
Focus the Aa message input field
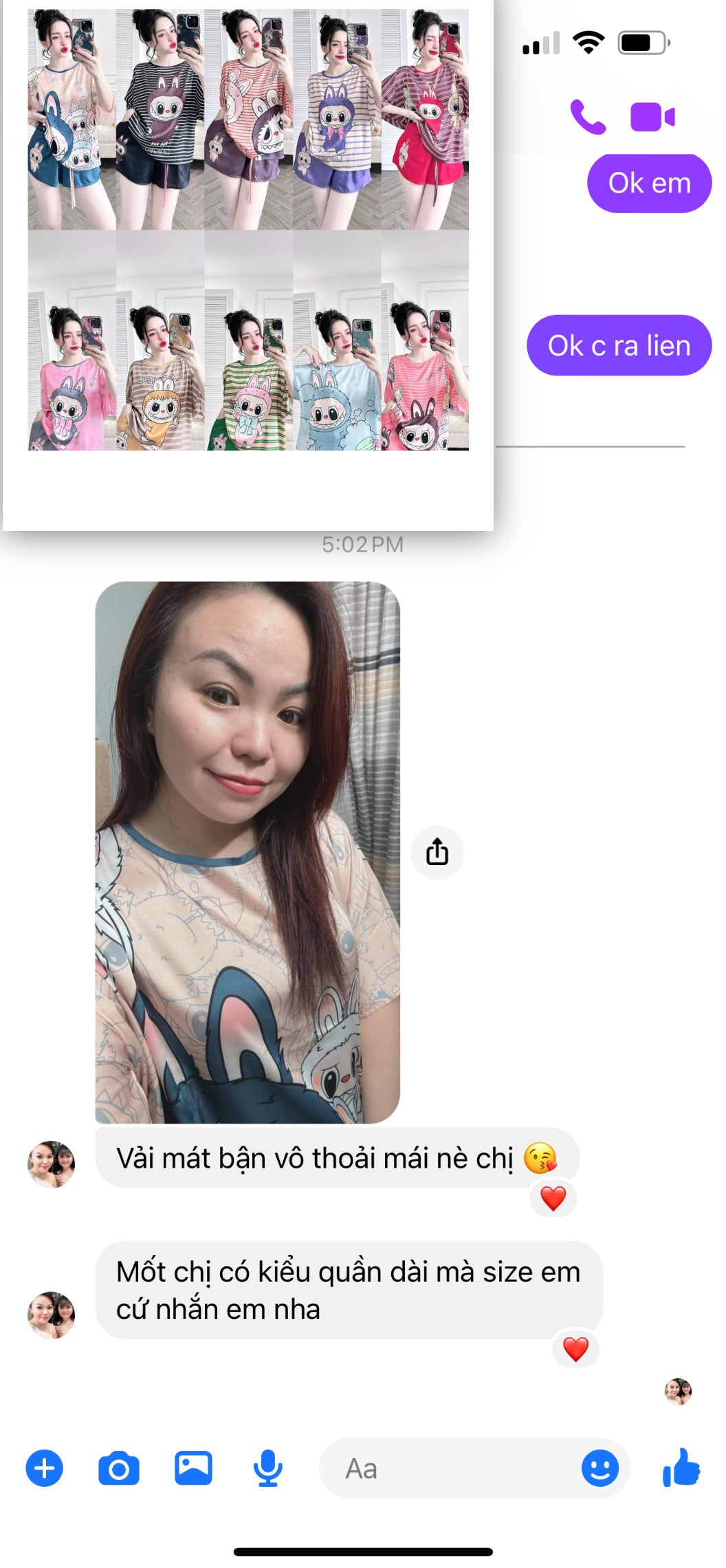pyautogui.click(x=447, y=1468)
